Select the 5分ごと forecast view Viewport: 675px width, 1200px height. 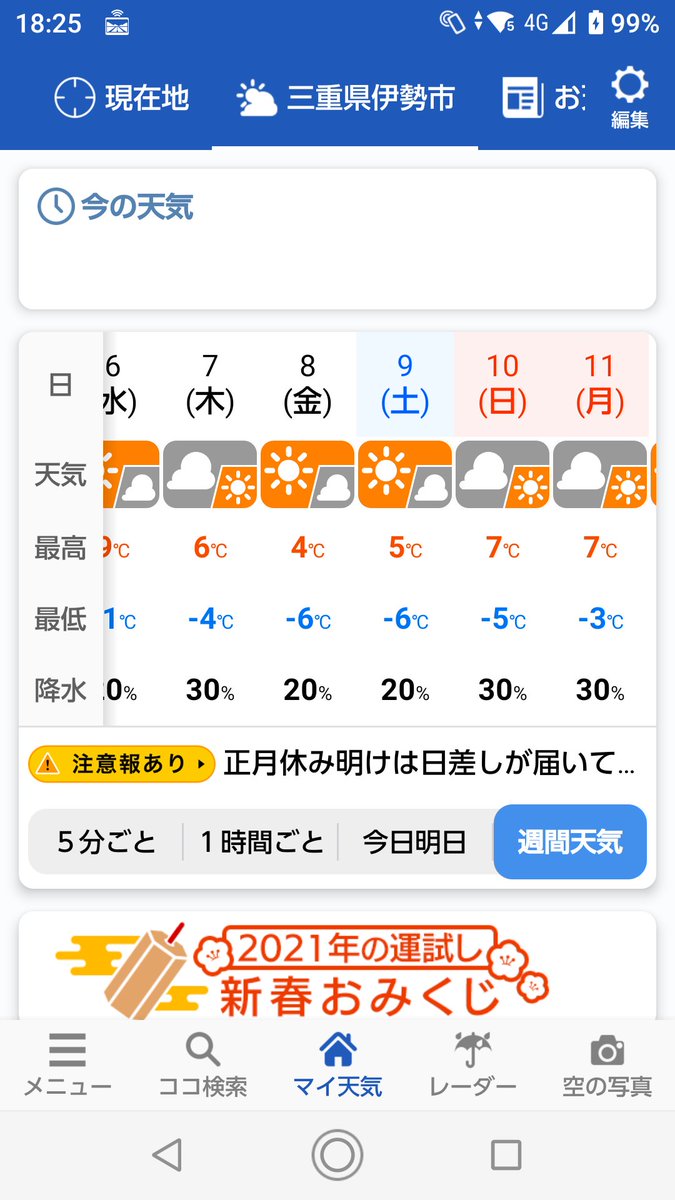106,842
